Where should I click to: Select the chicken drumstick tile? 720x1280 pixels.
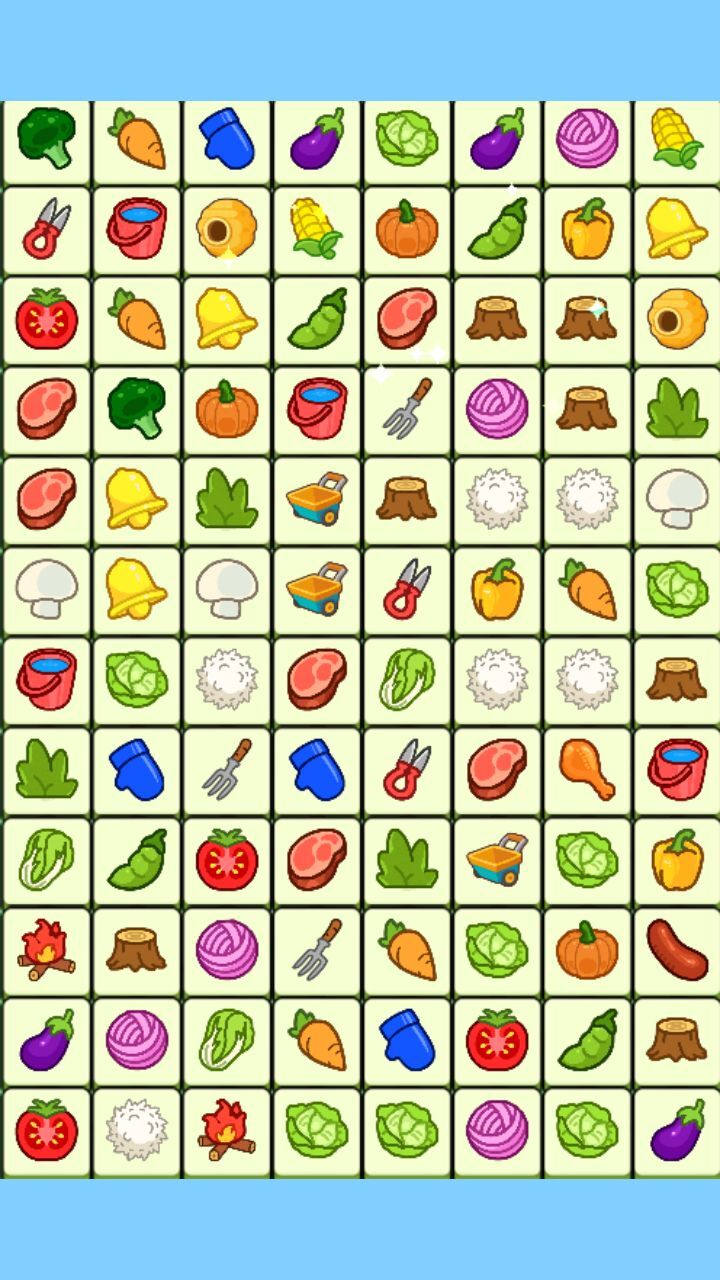point(587,769)
